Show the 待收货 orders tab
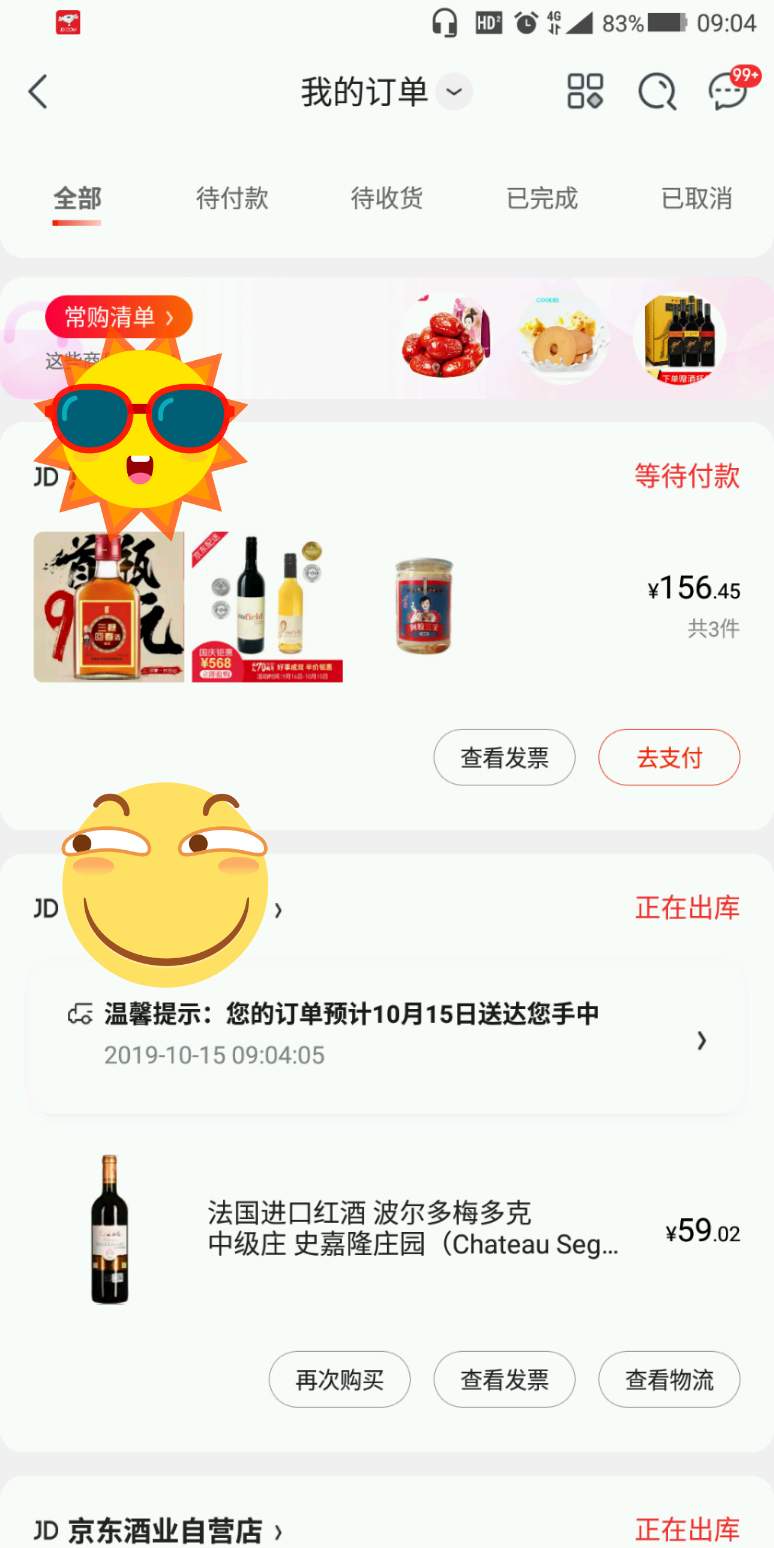Screen dimensions: 774x1548 [387, 198]
